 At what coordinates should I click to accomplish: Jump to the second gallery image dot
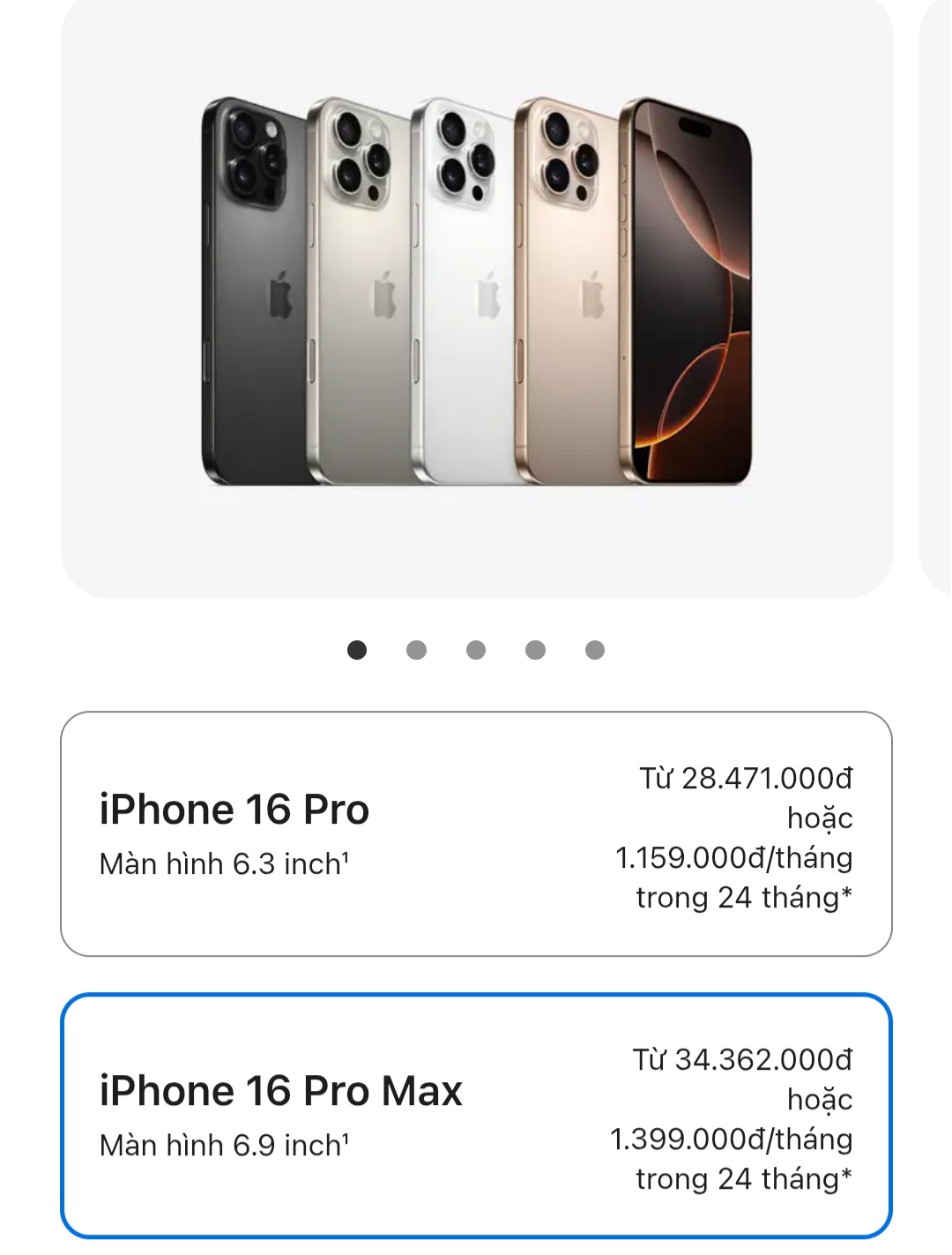point(416,650)
